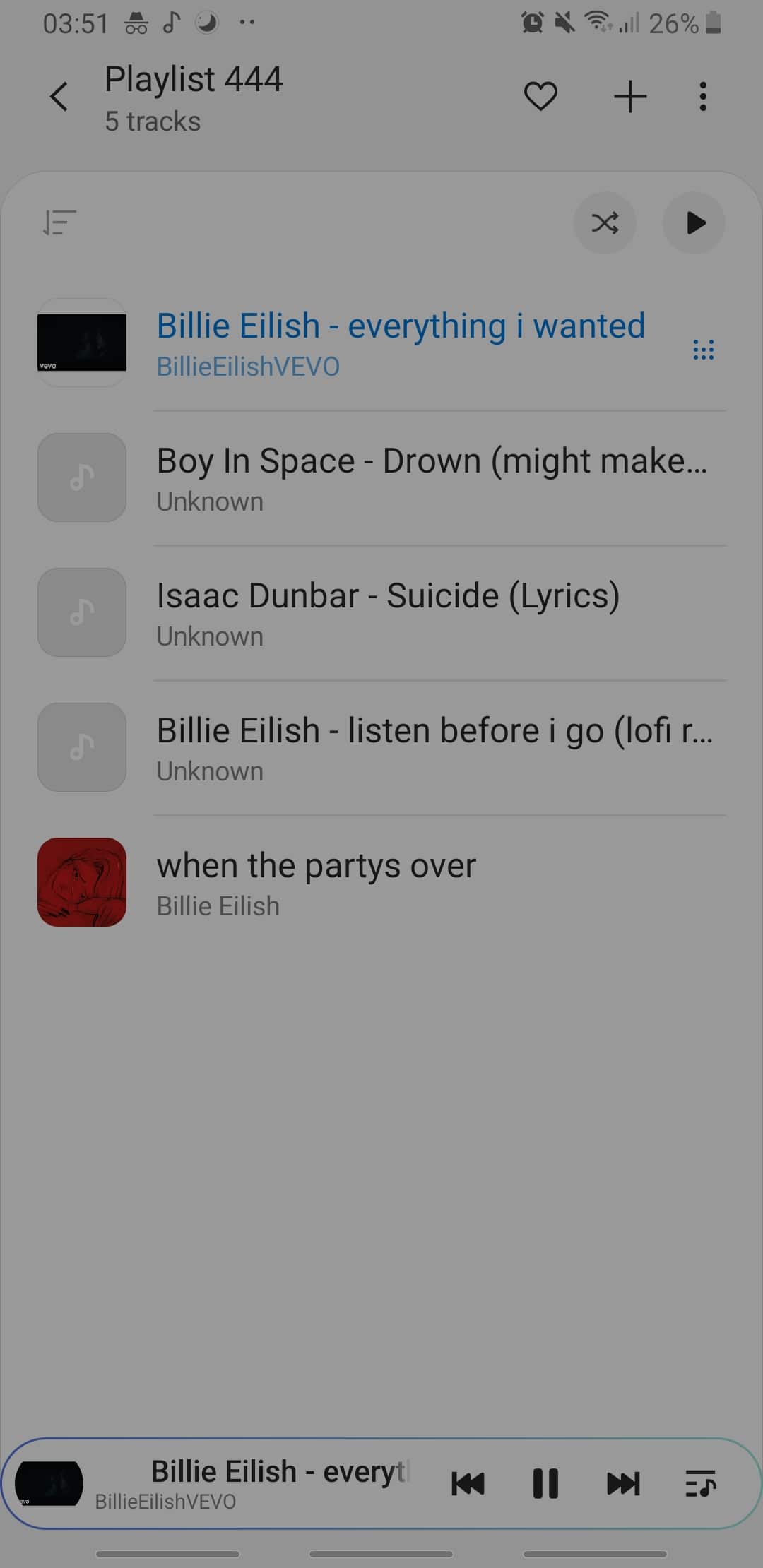
Task: Open the play queue icon
Action: tap(700, 1484)
